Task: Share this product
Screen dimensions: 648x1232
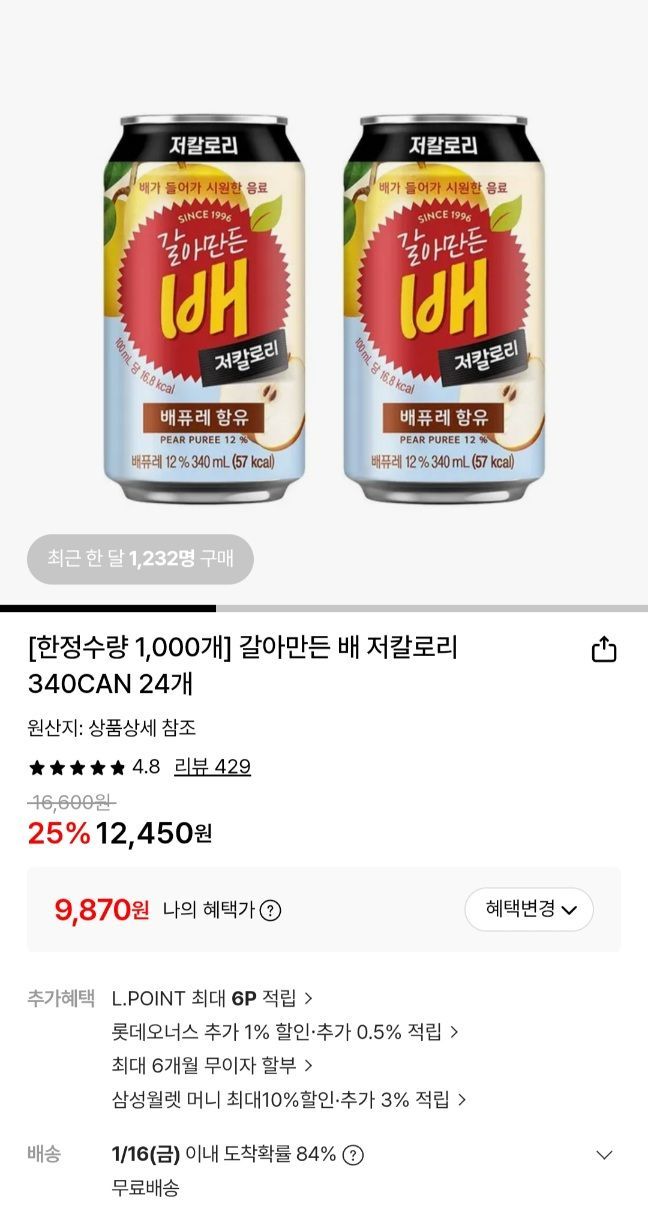Action: click(604, 651)
